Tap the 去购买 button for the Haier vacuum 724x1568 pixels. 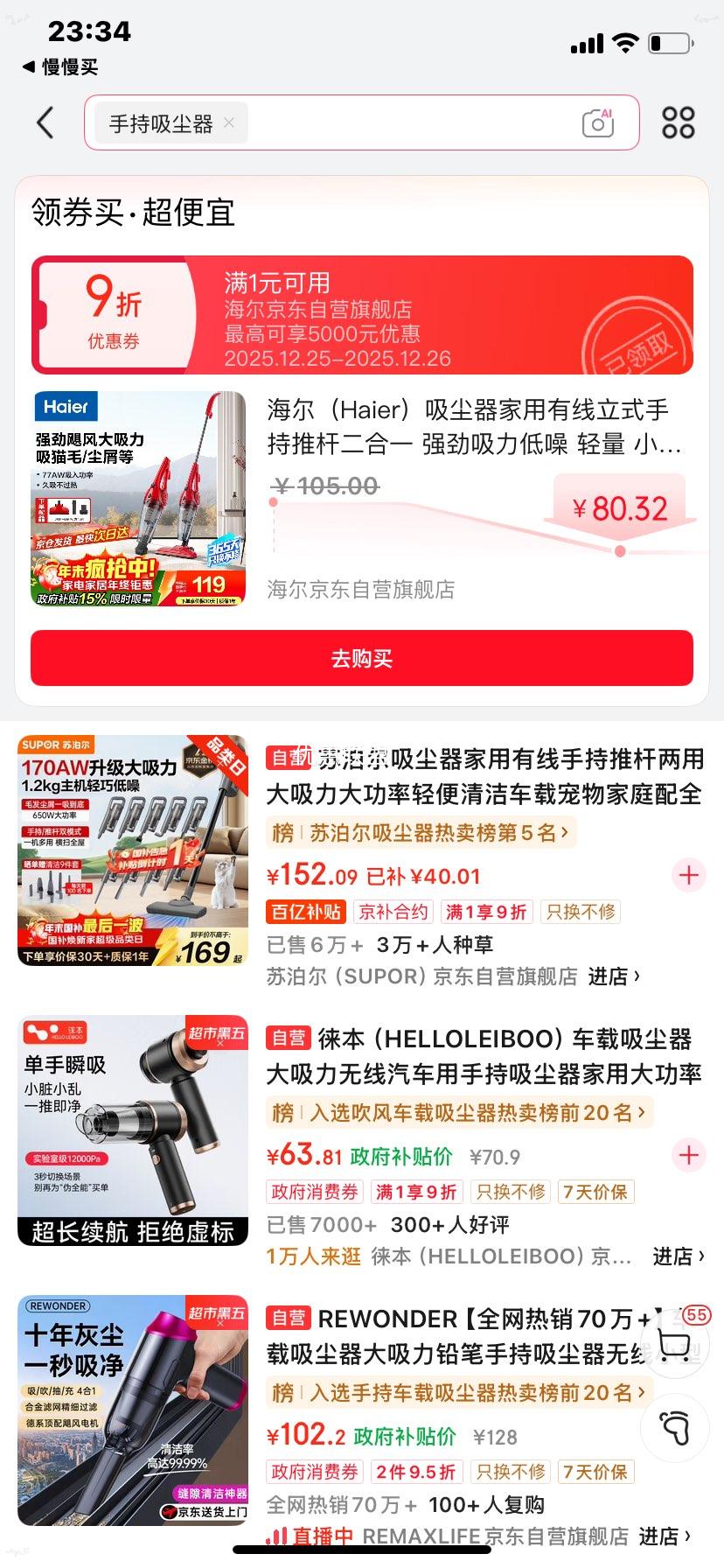[x=362, y=659]
